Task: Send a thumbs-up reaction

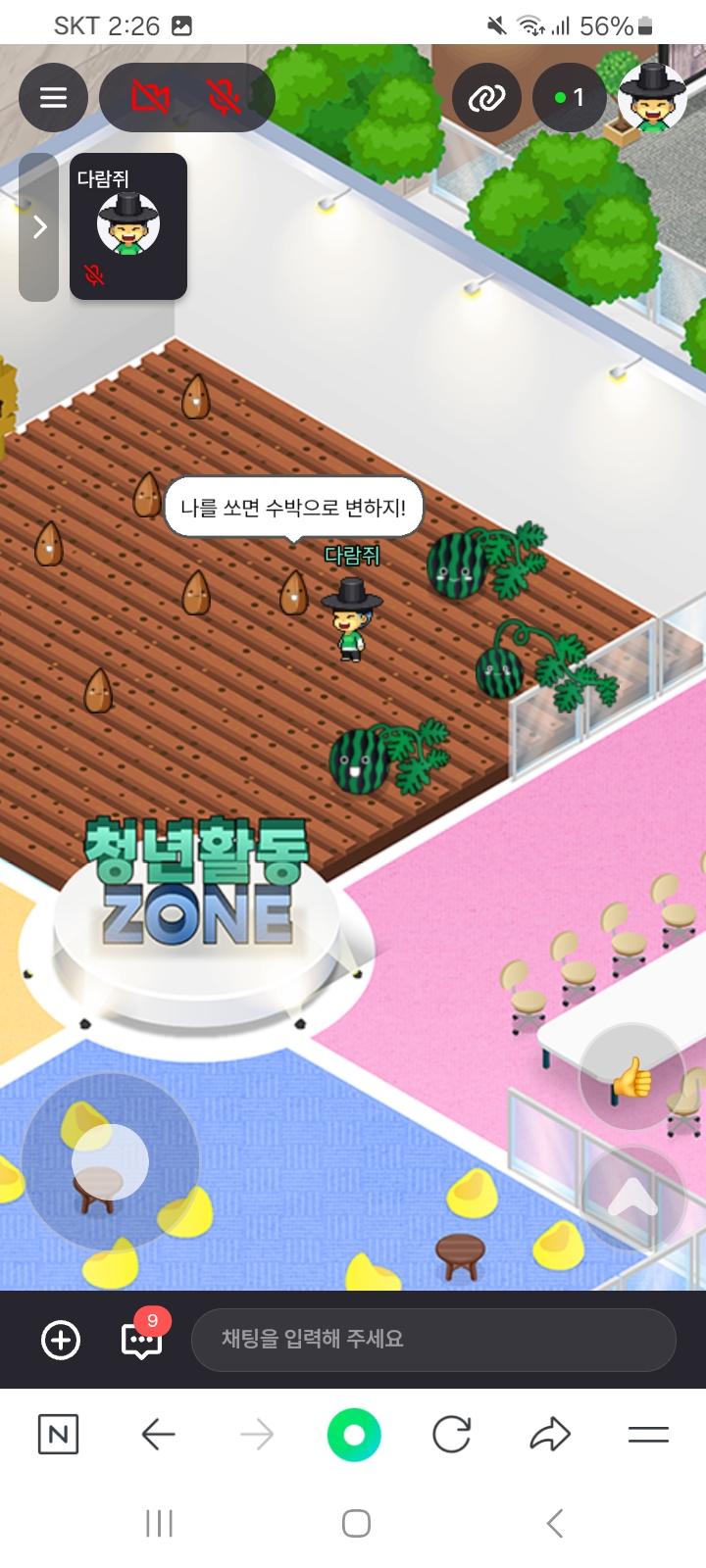Action: point(632,1078)
